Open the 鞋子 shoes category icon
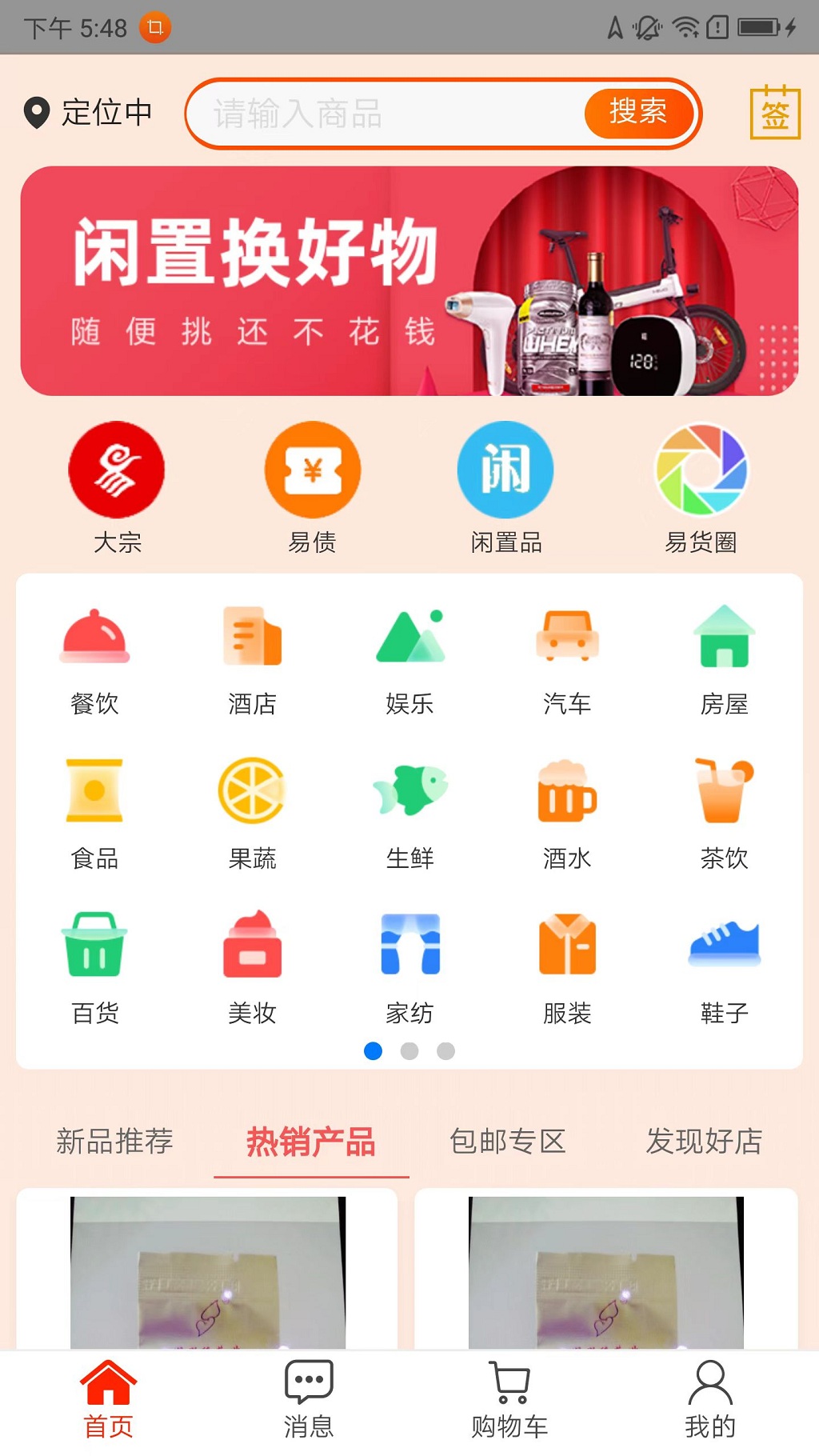 tap(725, 948)
